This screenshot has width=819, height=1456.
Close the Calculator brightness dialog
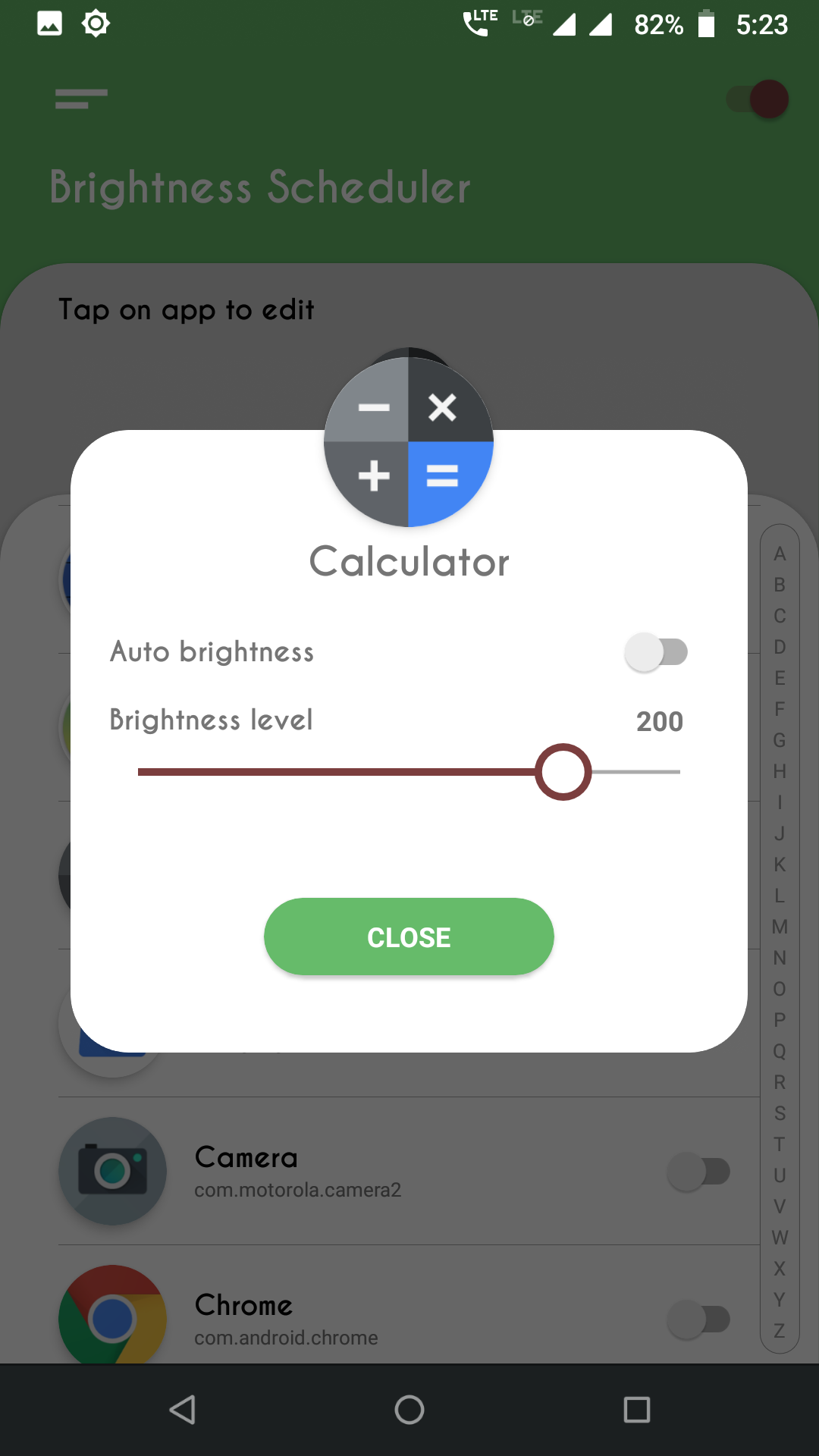click(x=409, y=937)
